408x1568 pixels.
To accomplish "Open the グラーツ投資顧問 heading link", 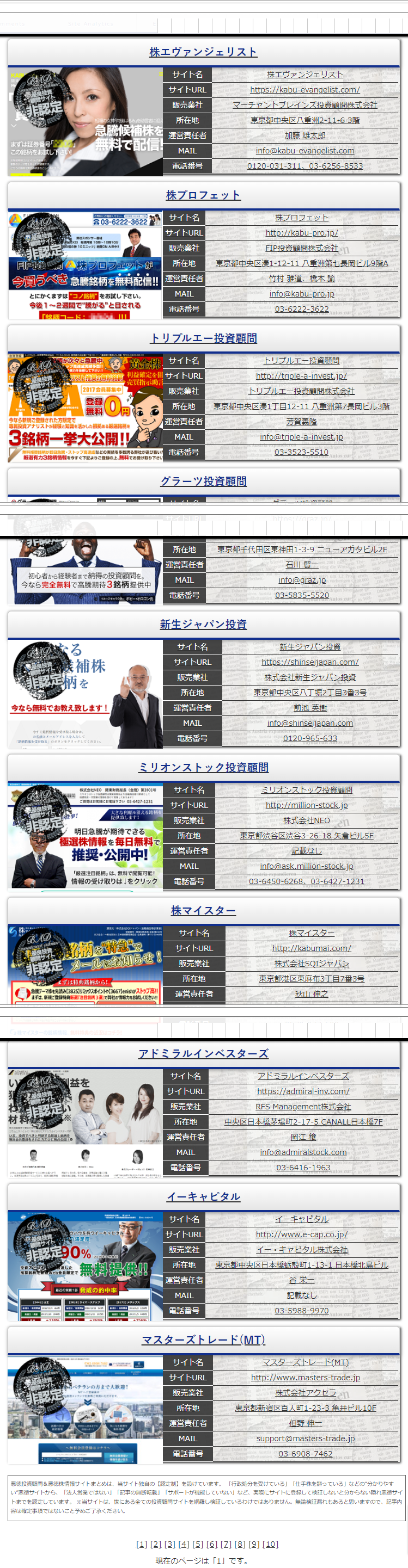I will pyautogui.click(x=203, y=481).
